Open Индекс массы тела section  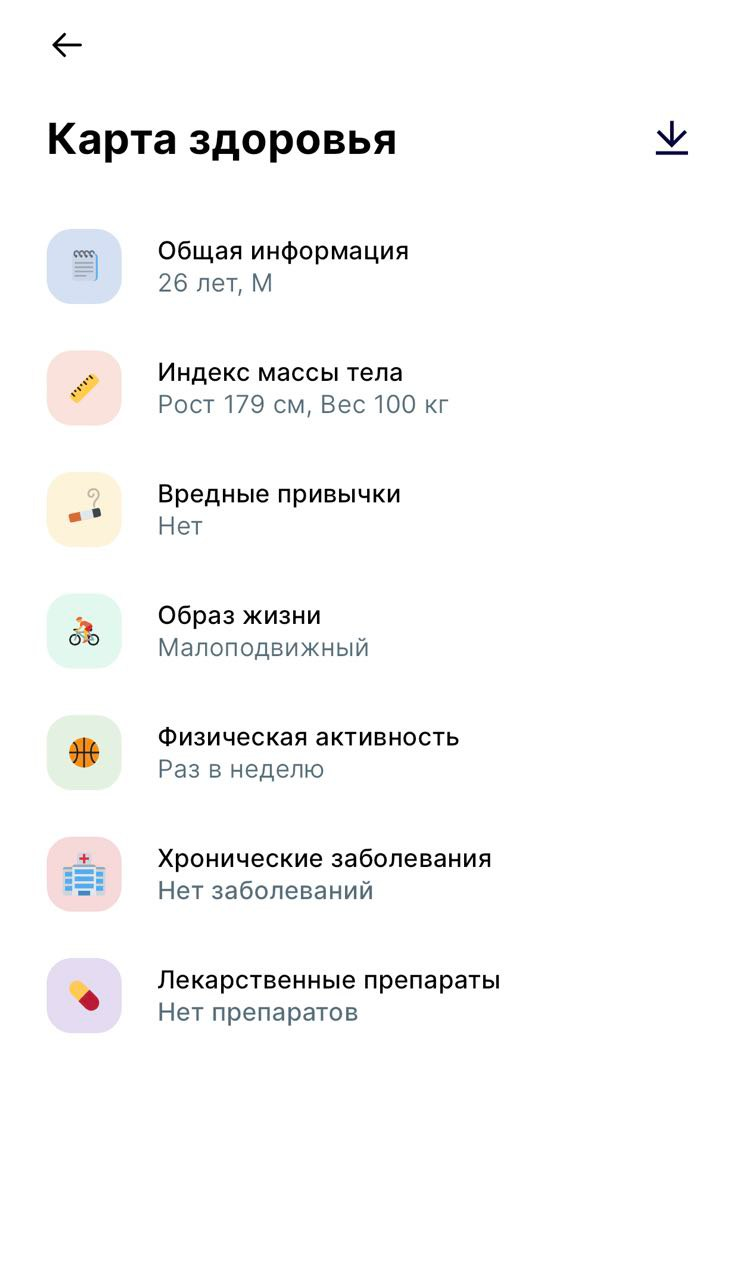[370, 388]
